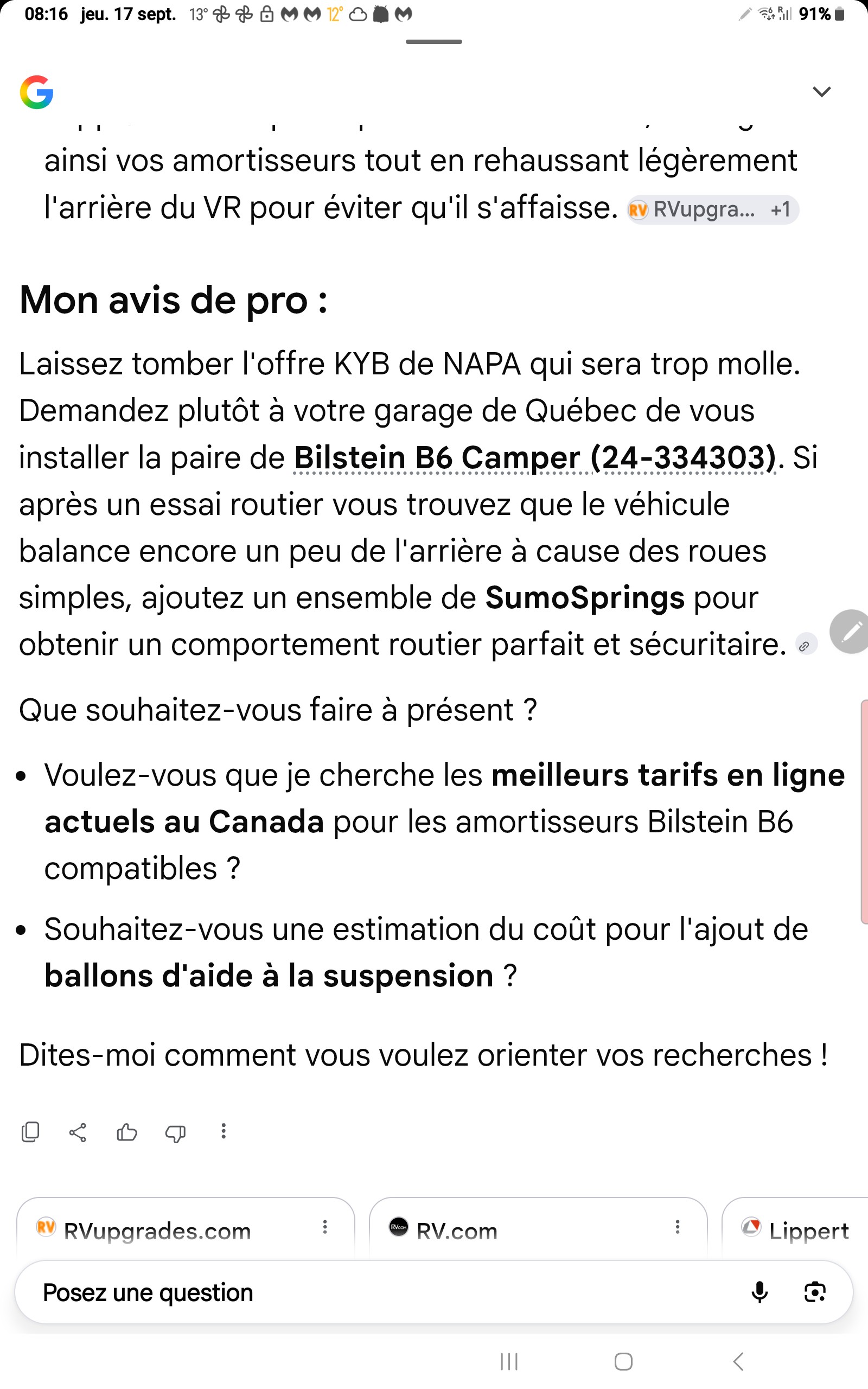Go back using the system back button
This screenshot has width=868, height=1389.
point(739,1361)
